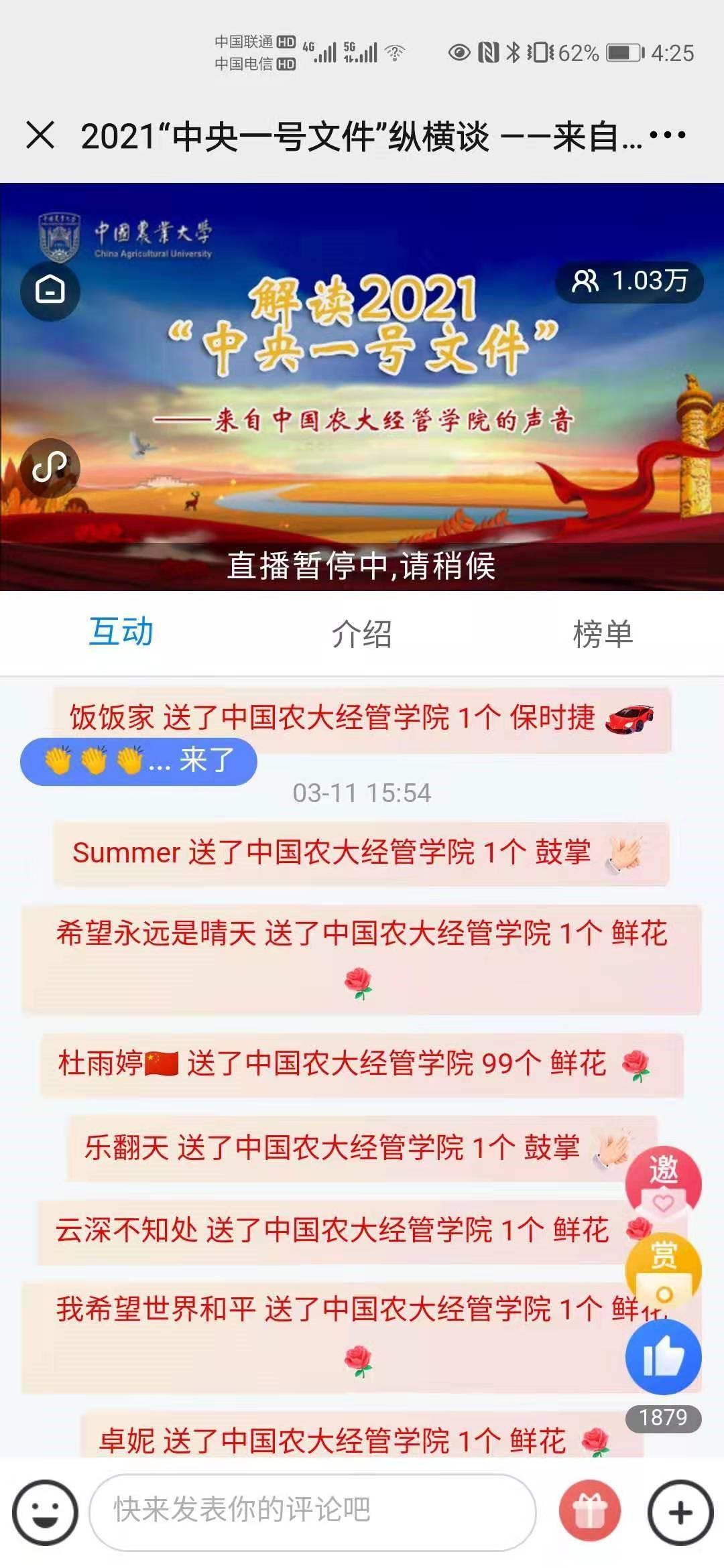Image resolution: width=724 pixels, height=1568 pixels.
Task: Switch to the 榜单 tab
Action: pos(603,633)
